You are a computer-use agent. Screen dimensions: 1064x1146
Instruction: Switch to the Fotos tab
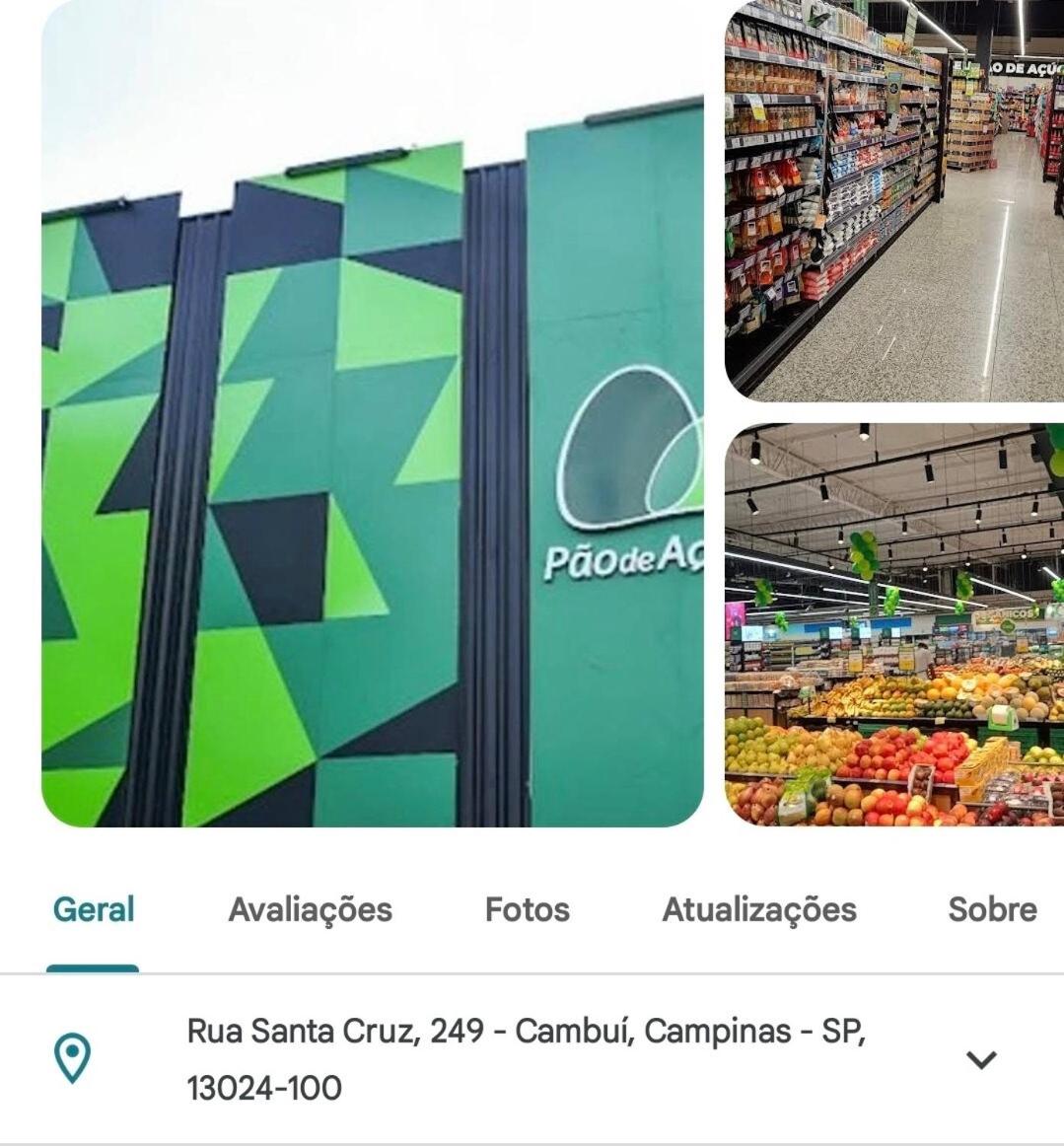tap(527, 909)
